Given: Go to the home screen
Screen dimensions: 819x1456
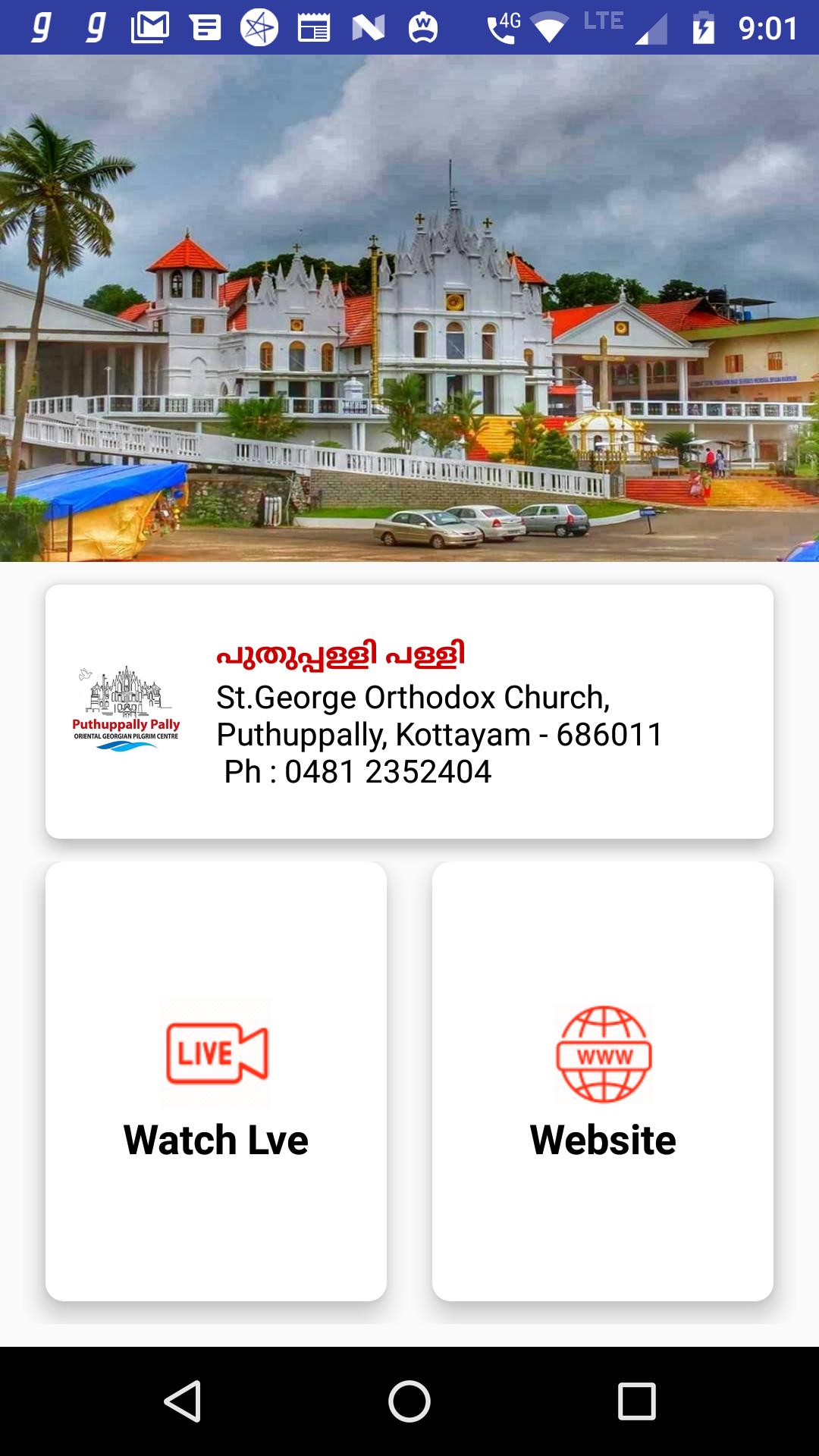Looking at the screenshot, I should click(x=409, y=1401).
